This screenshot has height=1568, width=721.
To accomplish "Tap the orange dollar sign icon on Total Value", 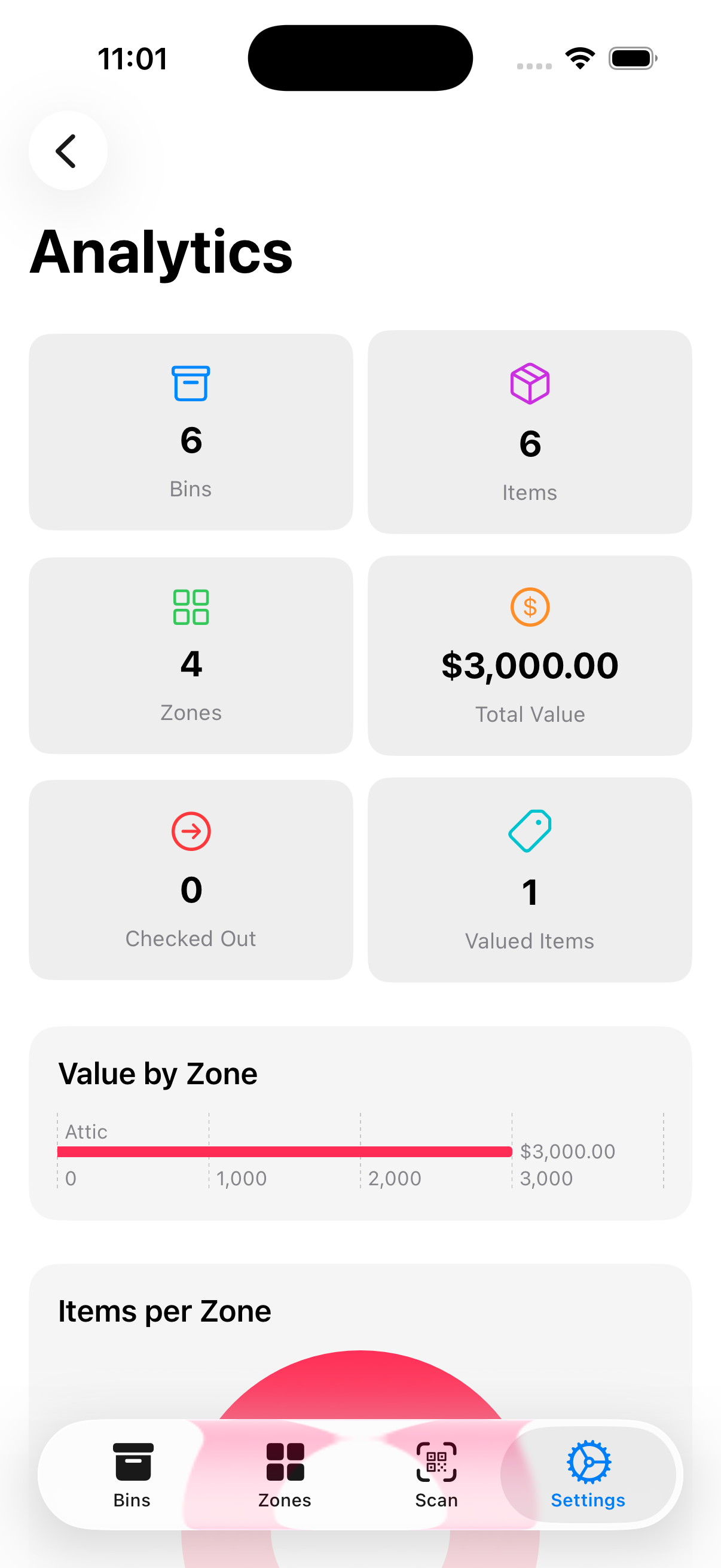I will tap(530, 606).
